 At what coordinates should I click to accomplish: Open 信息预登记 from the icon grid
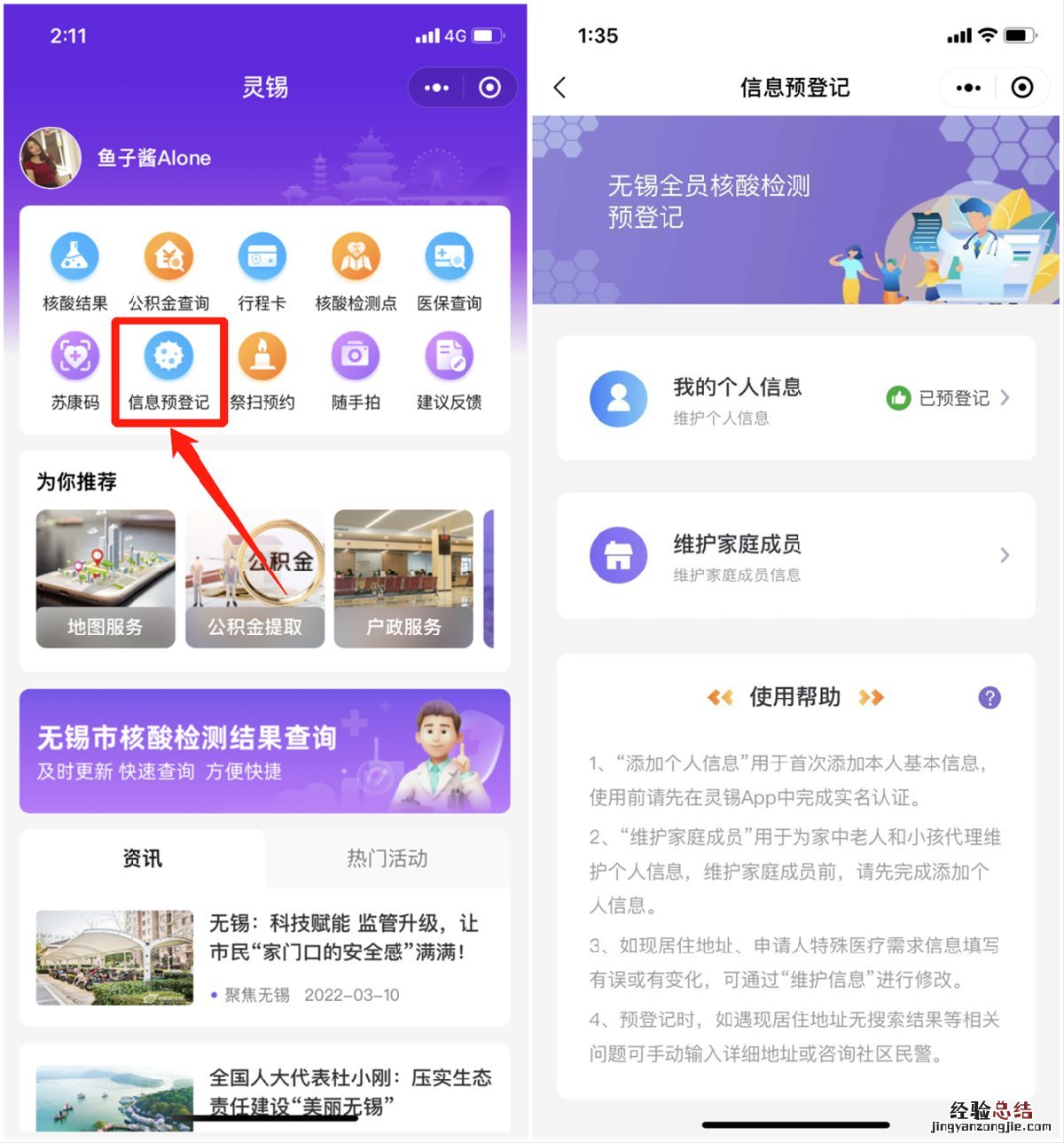pyautogui.click(x=168, y=371)
